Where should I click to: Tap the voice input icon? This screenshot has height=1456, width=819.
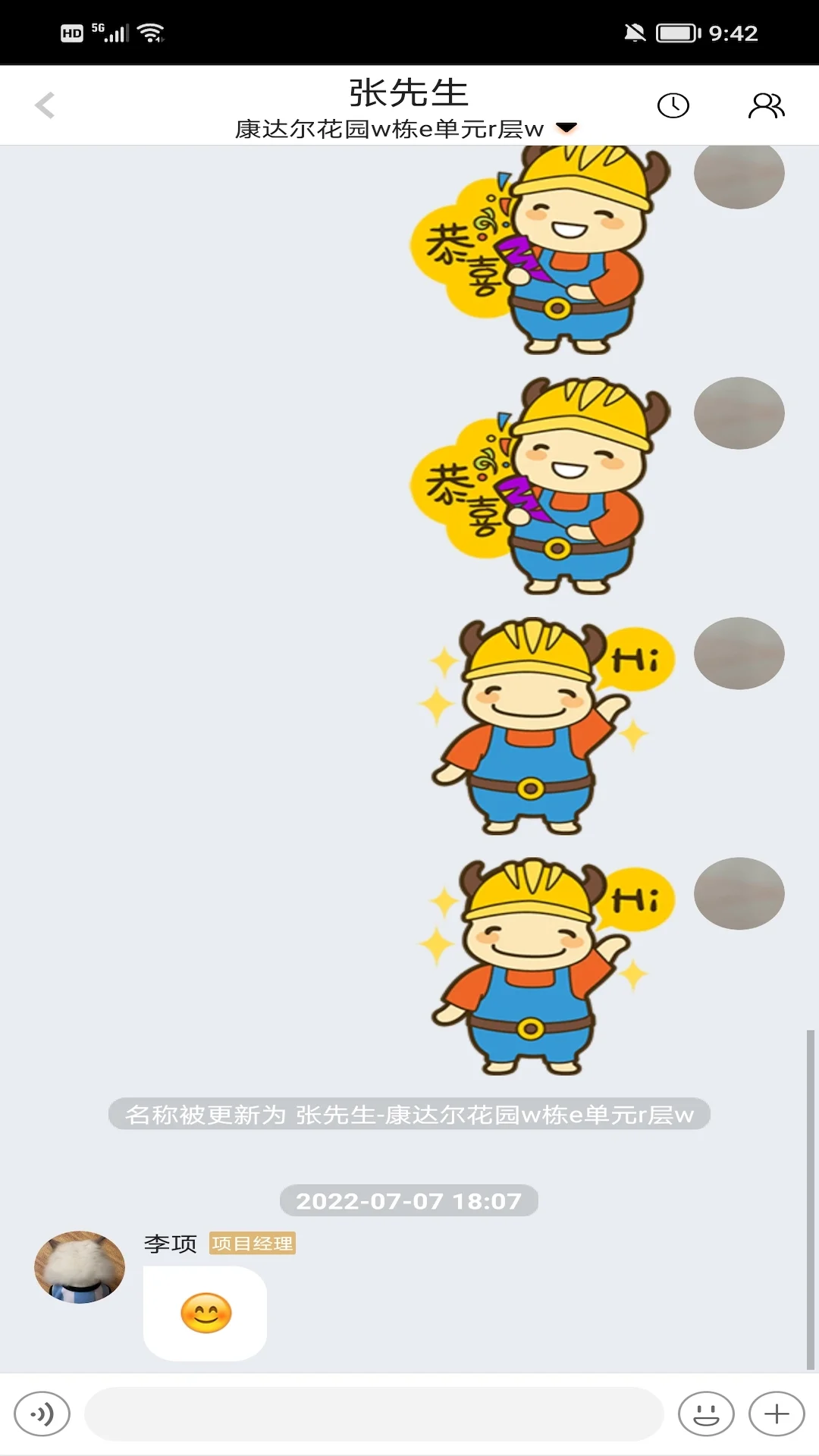point(42,1413)
